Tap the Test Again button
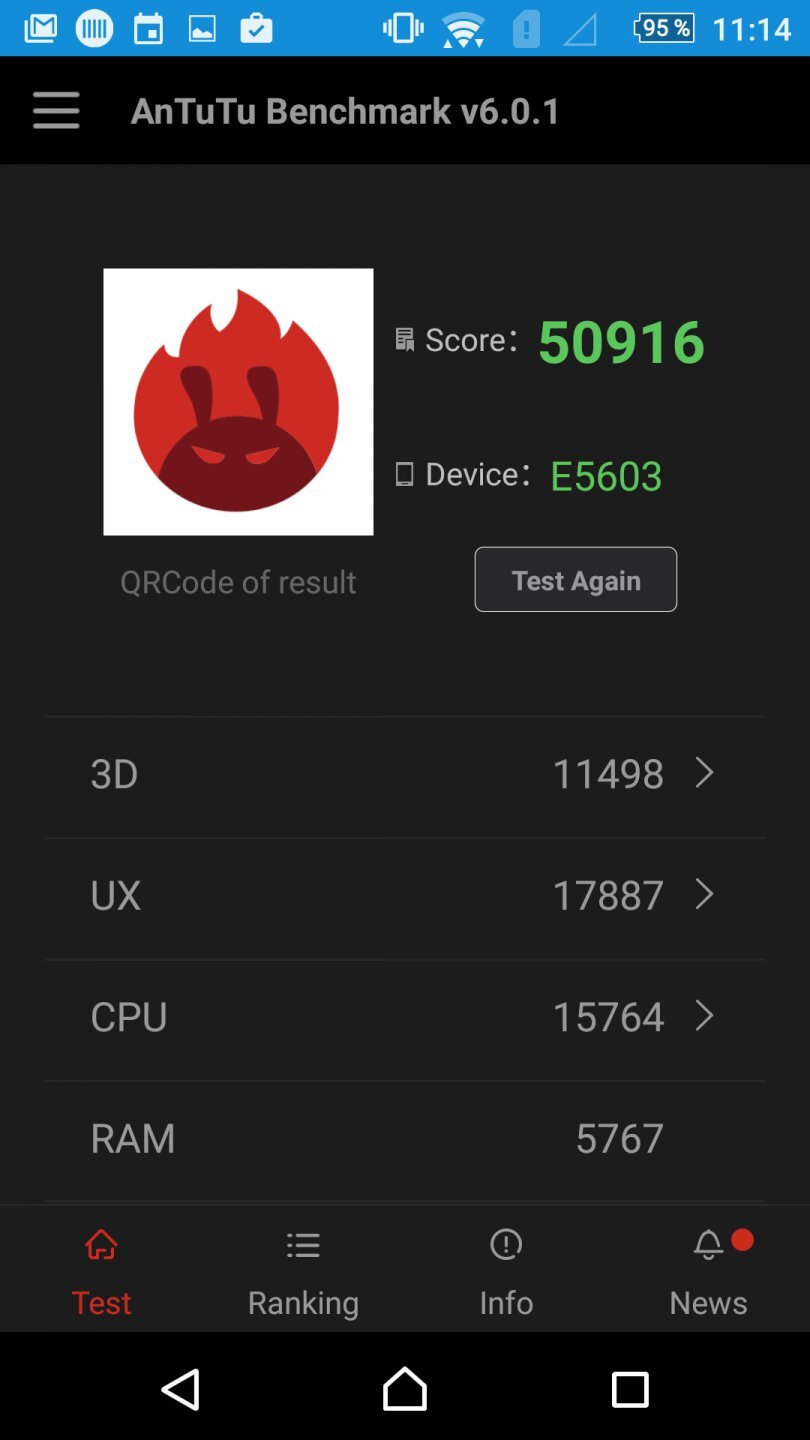The height and width of the screenshot is (1440, 810). pyautogui.click(x=575, y=580)
